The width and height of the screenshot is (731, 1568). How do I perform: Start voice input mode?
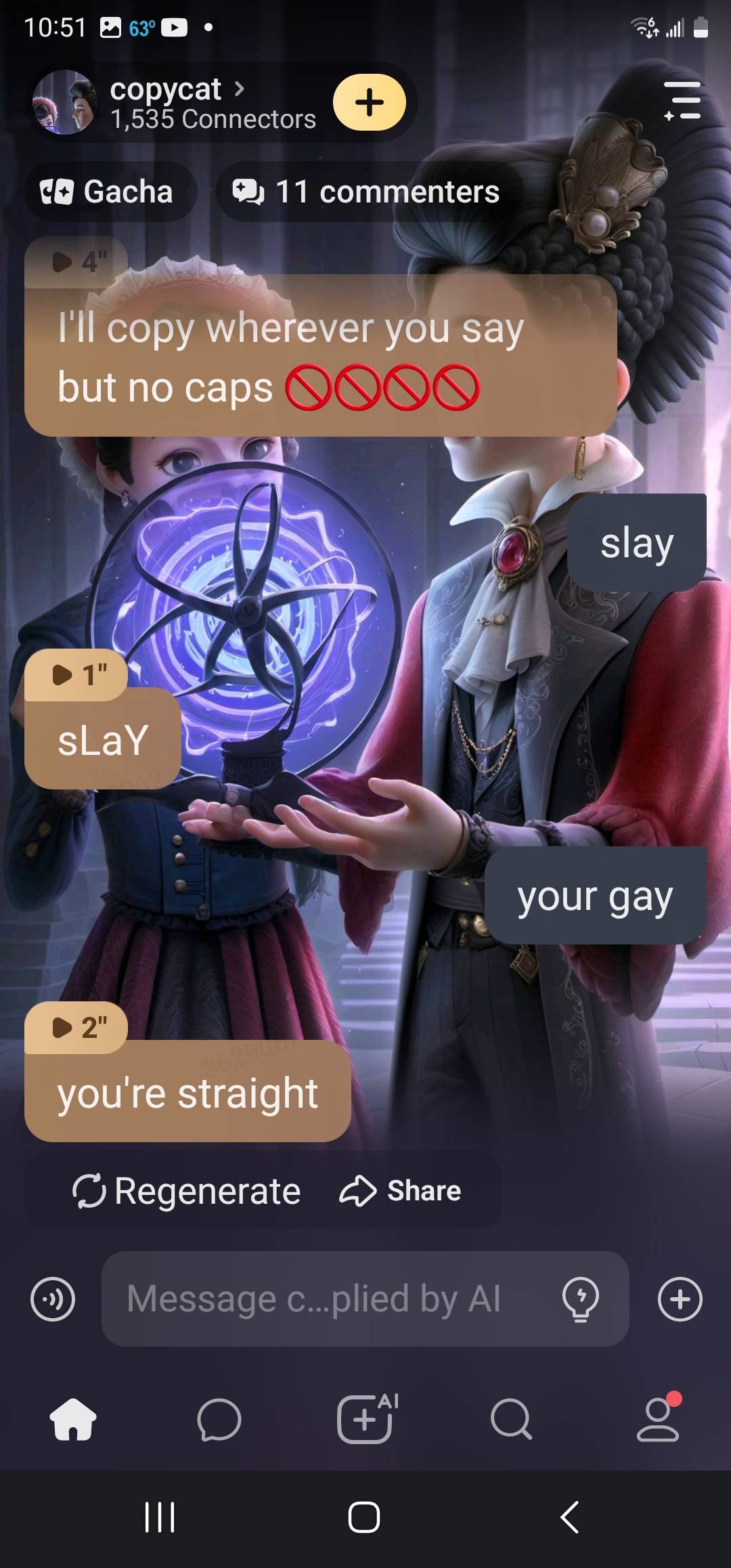point(53,1299)
